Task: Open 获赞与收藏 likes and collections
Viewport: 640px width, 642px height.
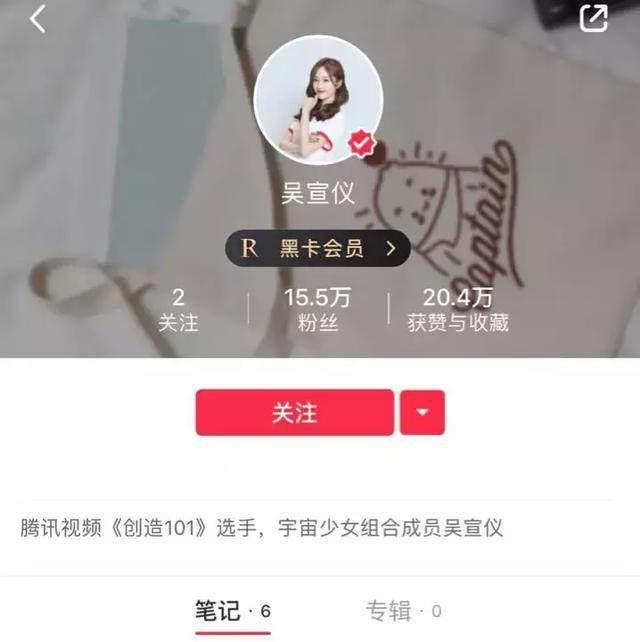Action: (457, 309)
